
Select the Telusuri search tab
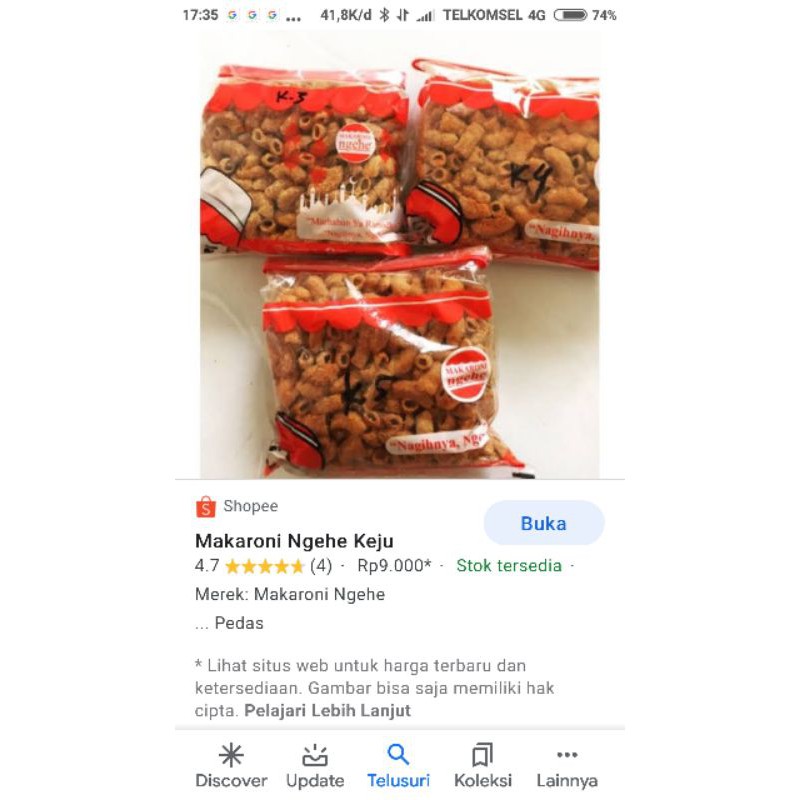[398, 766]
